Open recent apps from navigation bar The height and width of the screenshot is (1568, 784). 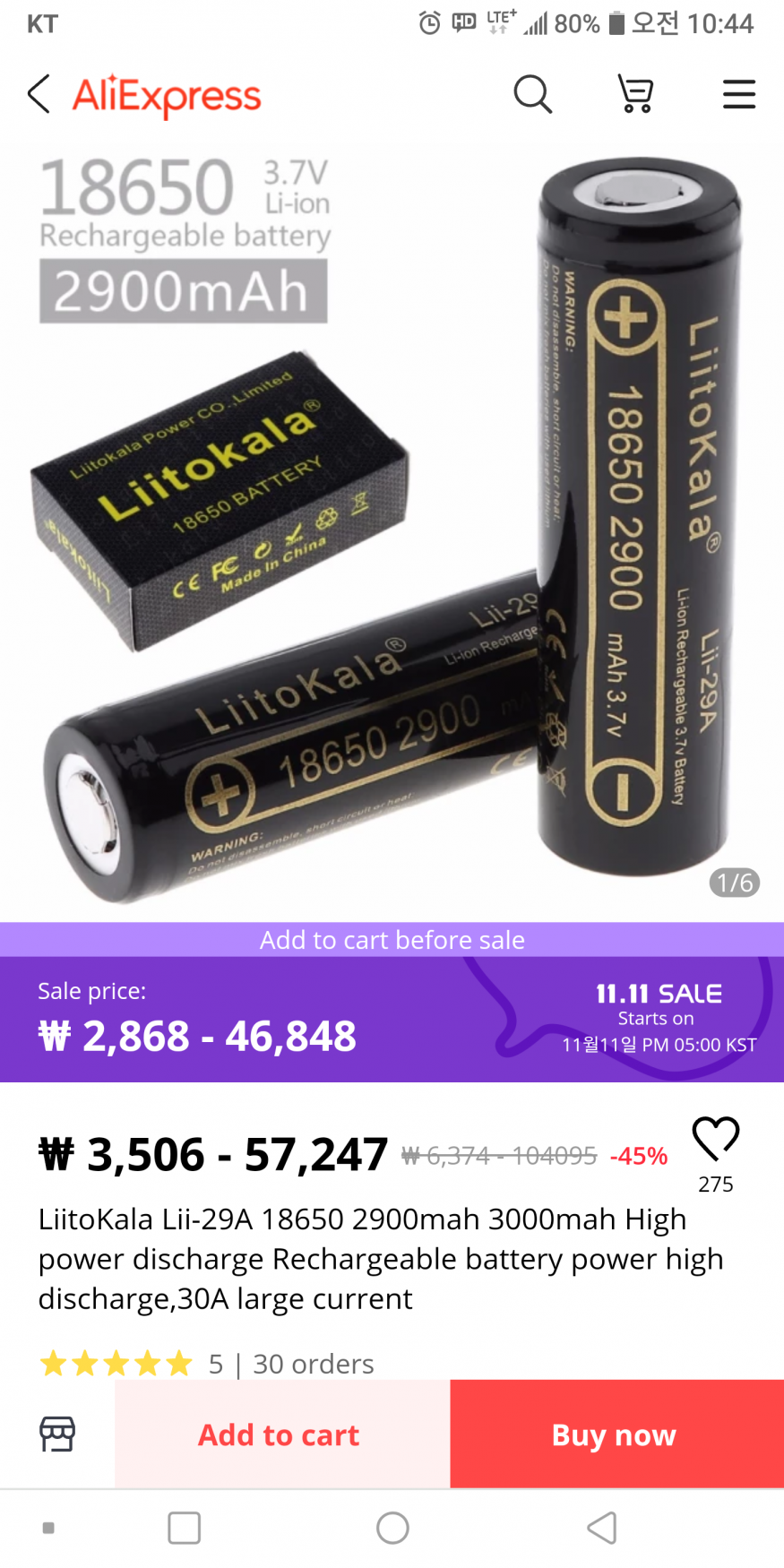[x=185, y=1528]
